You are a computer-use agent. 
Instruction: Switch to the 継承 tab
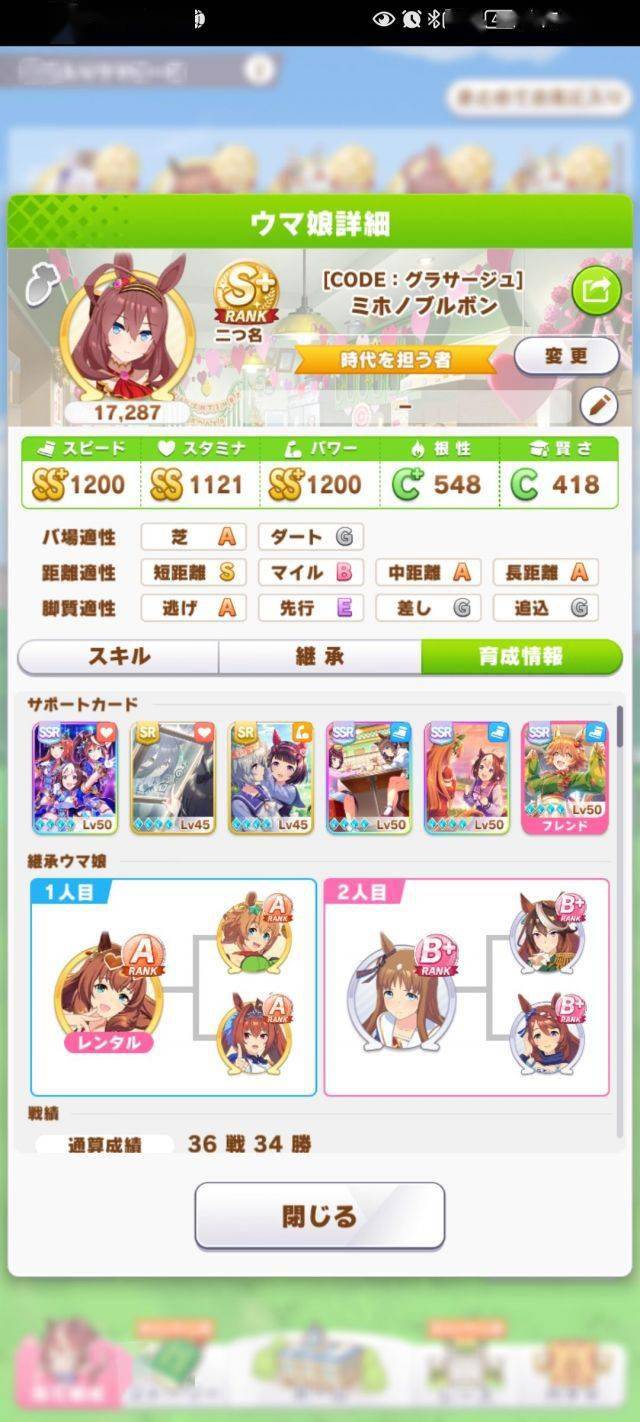(x=320, y=656)
